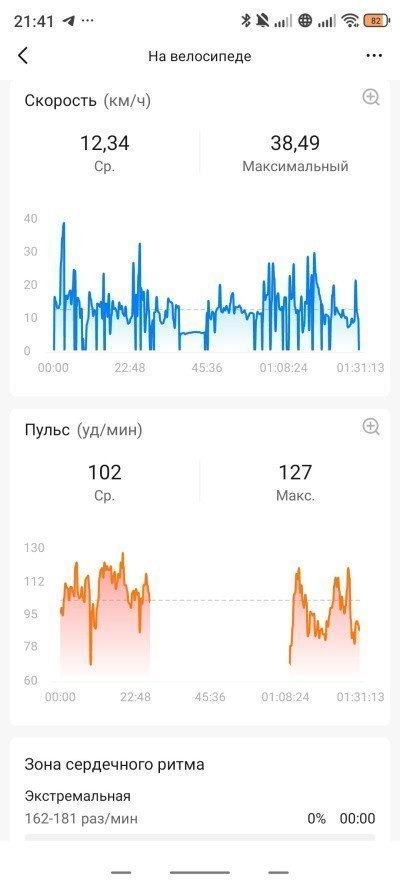Open the three-dot overflow menu

[374, 56]
